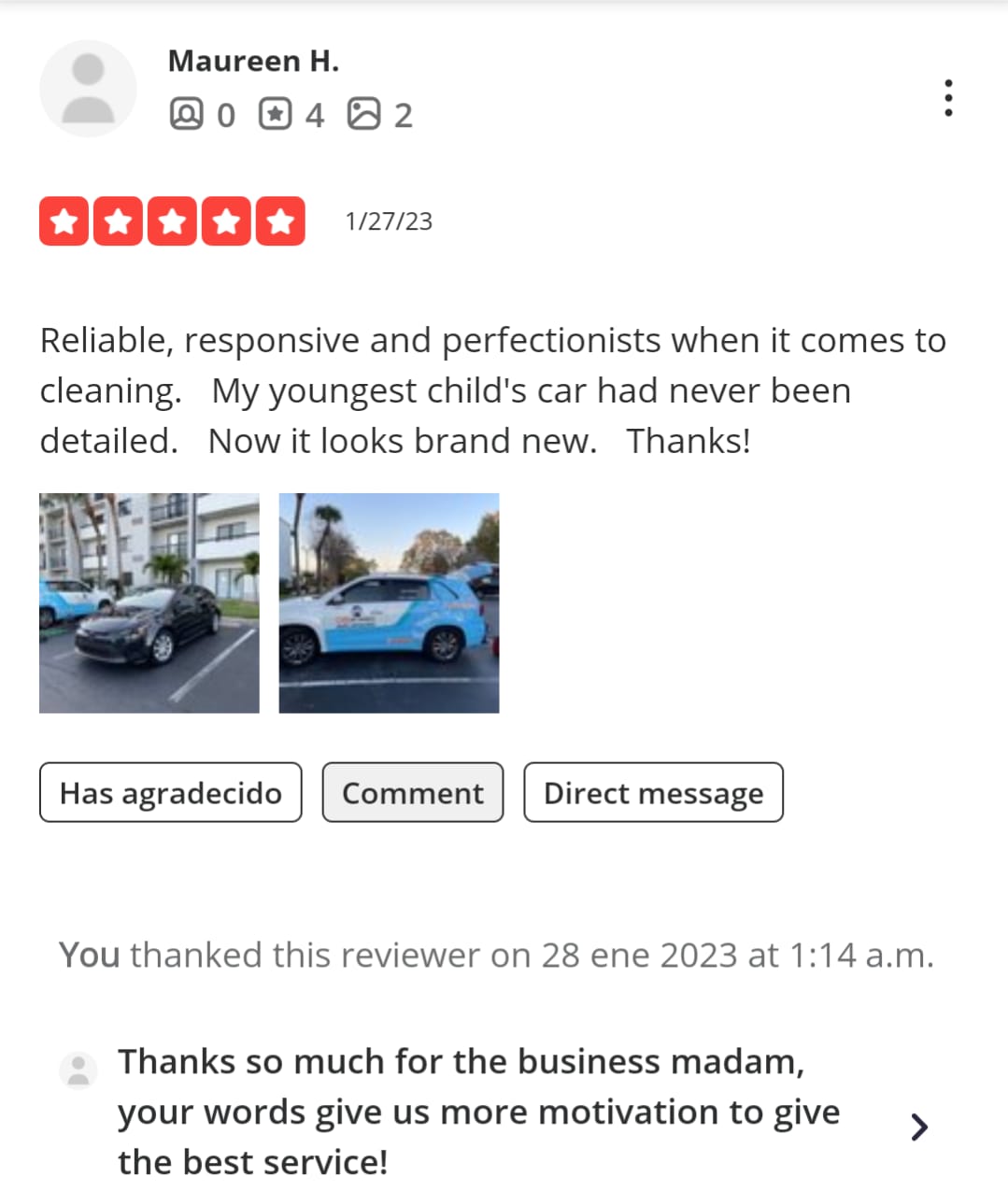Send a Direct message to reviewer
Screen dimensions: 1008x1190
click(x=653, y=793)
